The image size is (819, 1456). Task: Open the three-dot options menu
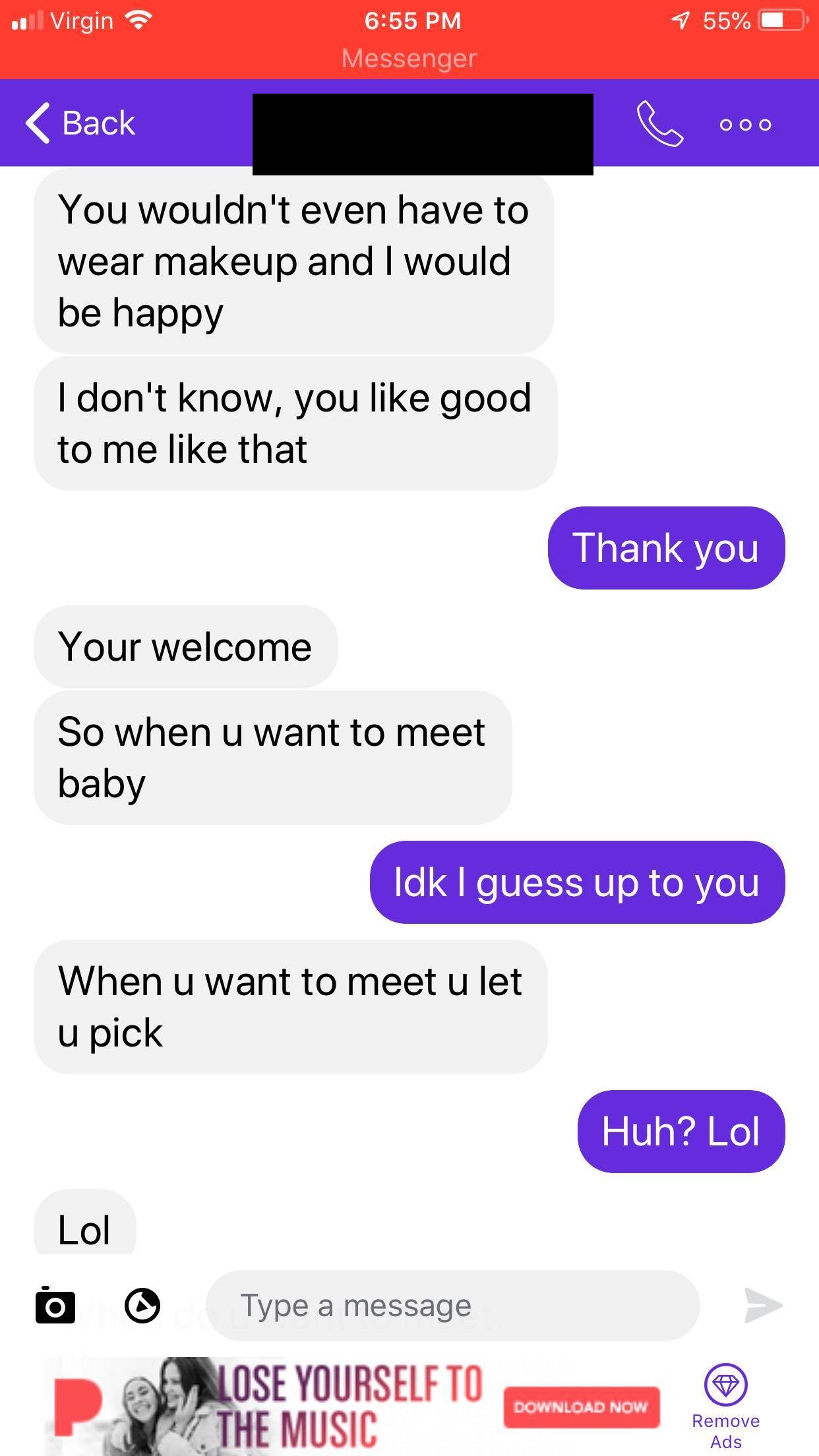point(745,125)
